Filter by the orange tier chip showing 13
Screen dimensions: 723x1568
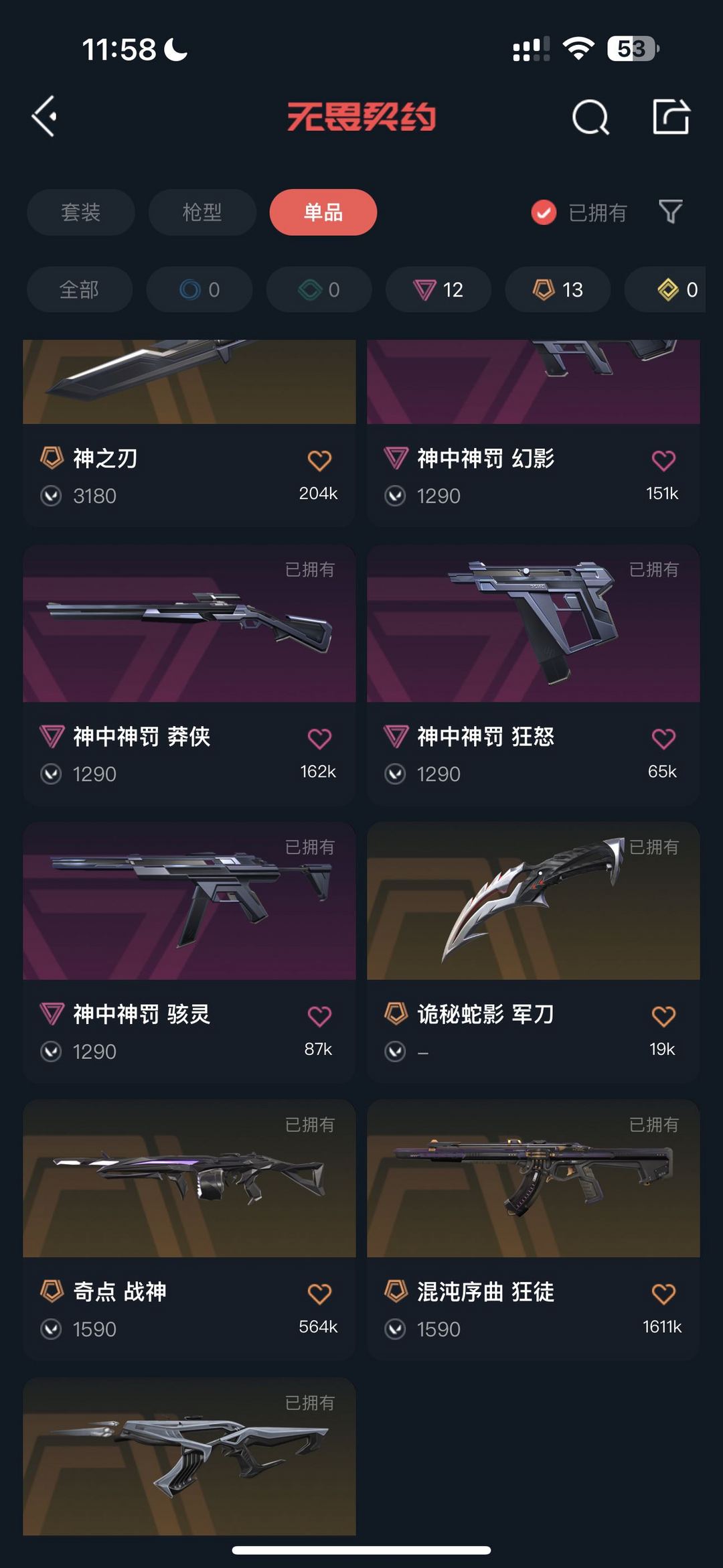tap(558, 289)
